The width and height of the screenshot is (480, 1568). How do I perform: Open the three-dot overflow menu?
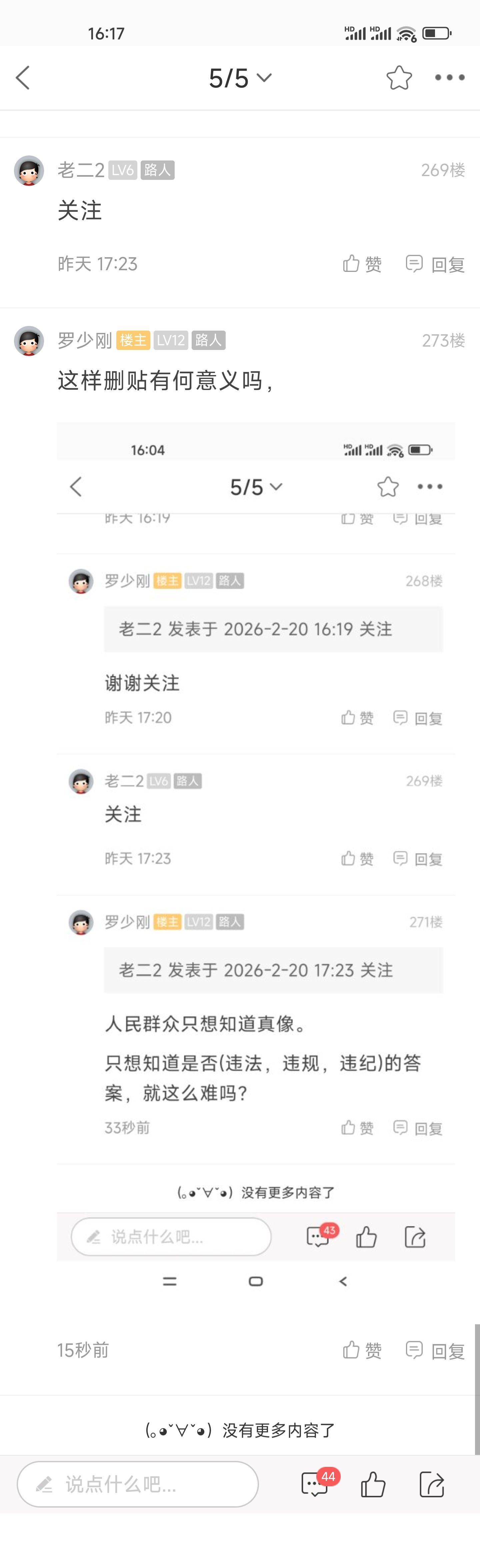[450, 78]
